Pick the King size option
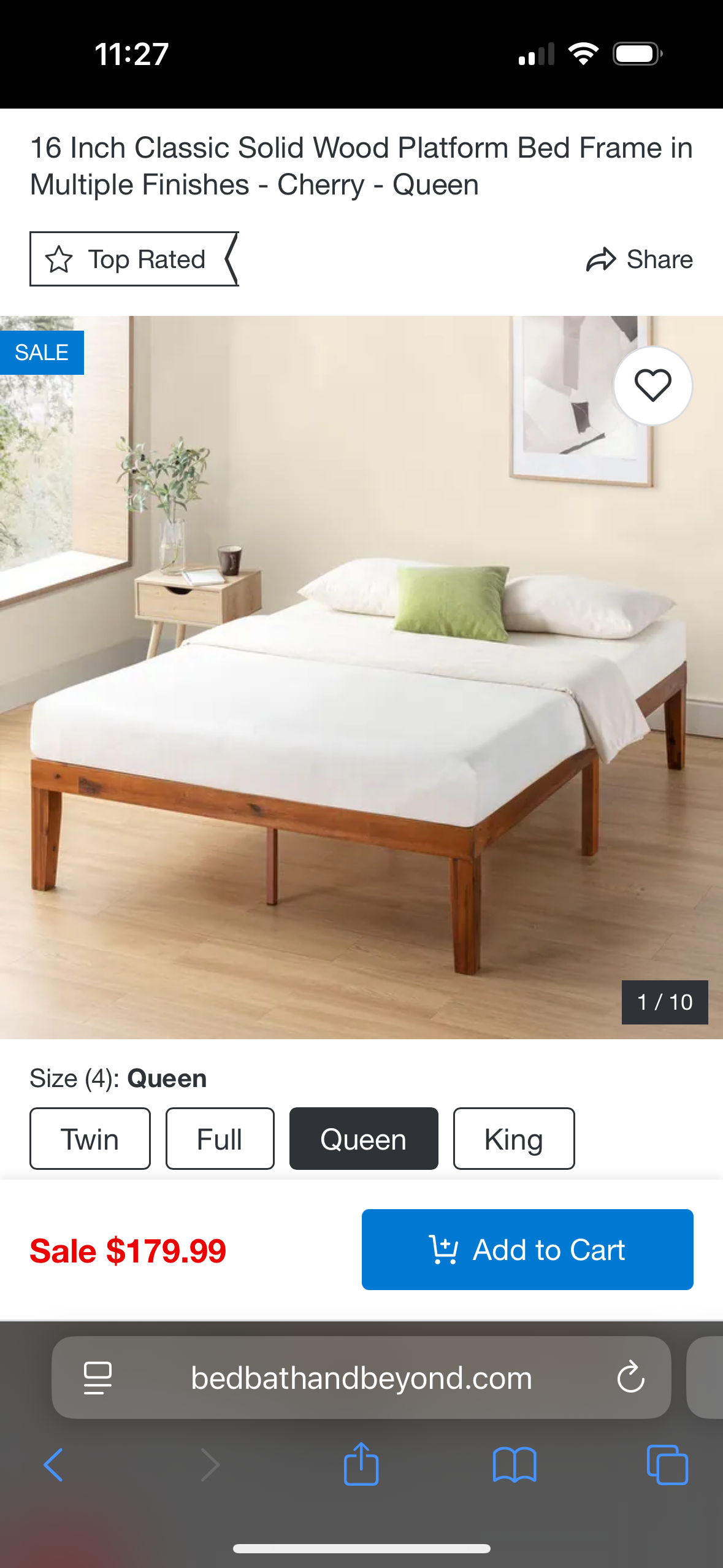The width and height of the screenshot is (723, 1568). click(x=514, y=1139)
